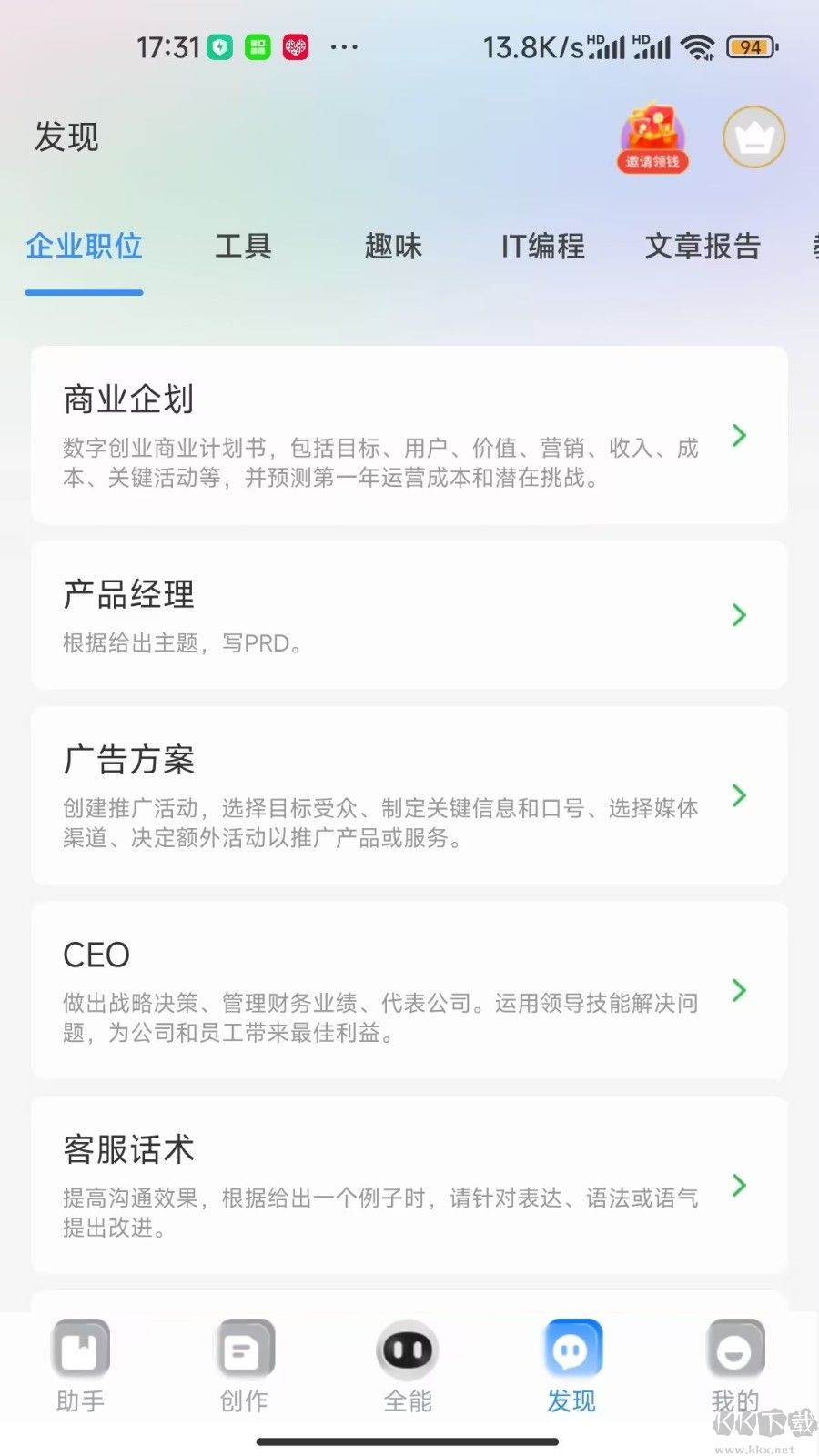Screen dimensions: 819x1456
Task: Select the 企业职位 tab
Action: [x=84, y=247]
